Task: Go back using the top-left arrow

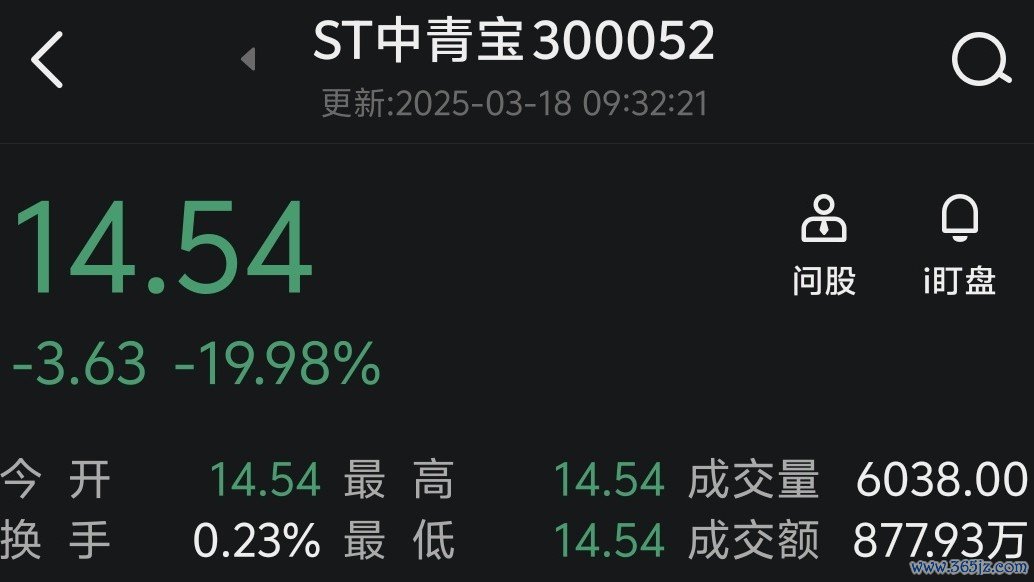Action: click(47, 60)
